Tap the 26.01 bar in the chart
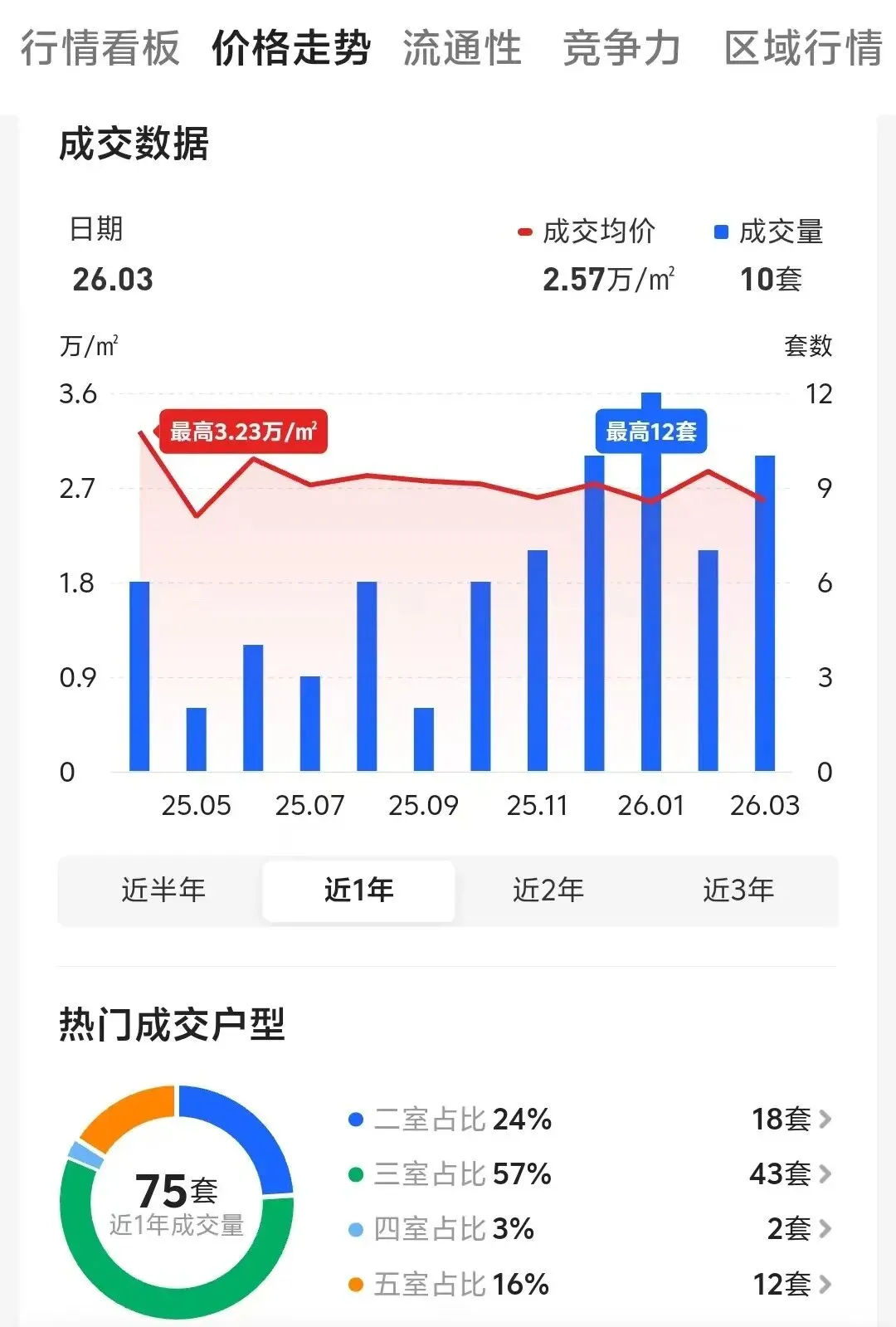This screenshot has width=896, height=1327. pyautogui.click(x=651, y=582)
